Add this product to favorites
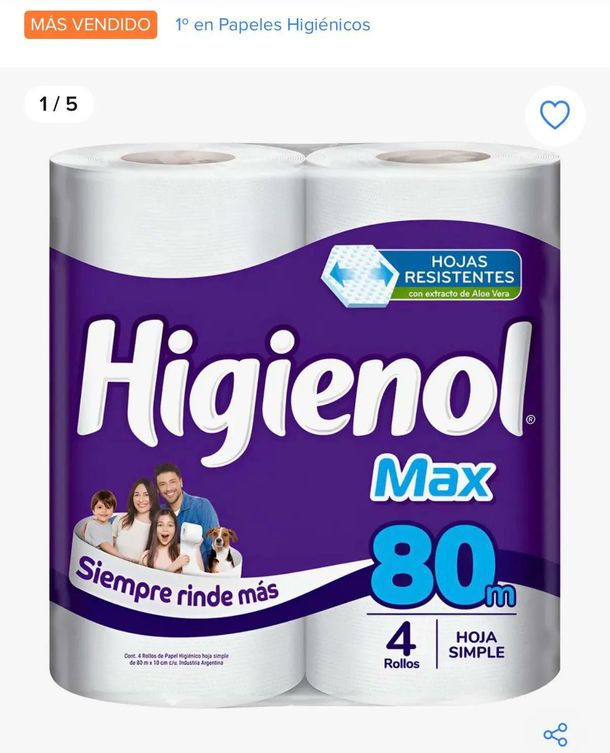Viewport: 610px width, 753px height. pyautogui.click(x=554, y=115)
